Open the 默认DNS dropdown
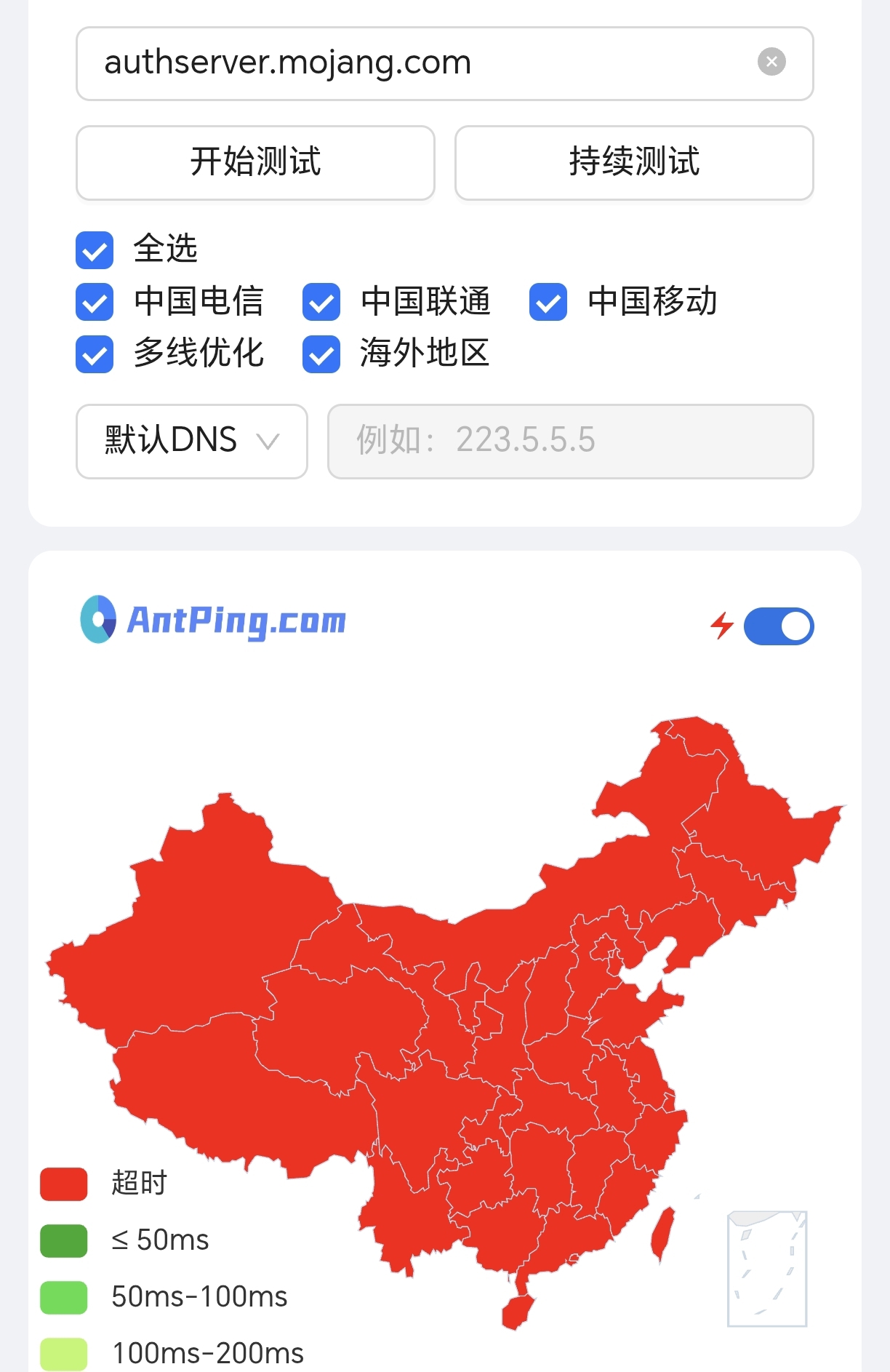 pos(192,441)
